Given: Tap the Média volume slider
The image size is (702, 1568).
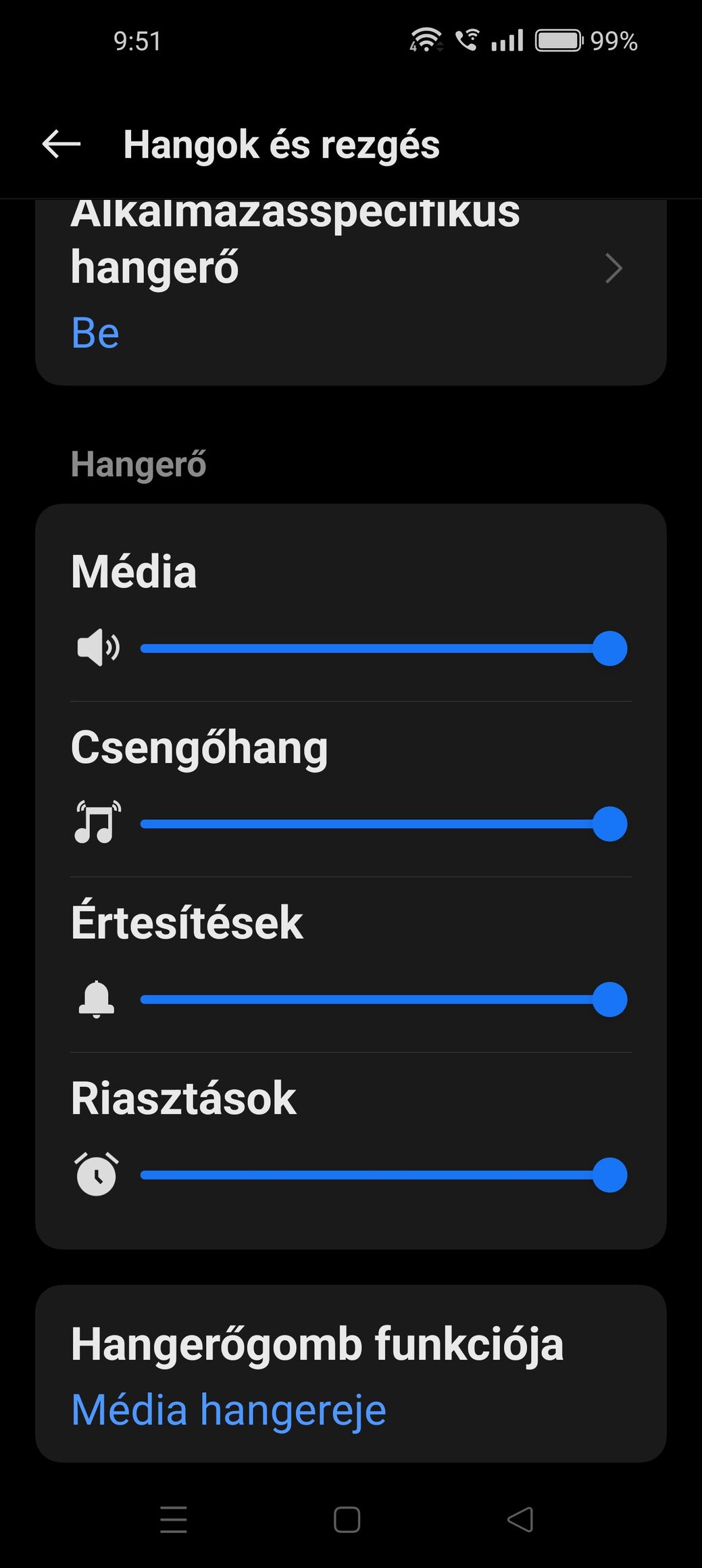Looking at the screenshot, I should coord(384,648).
